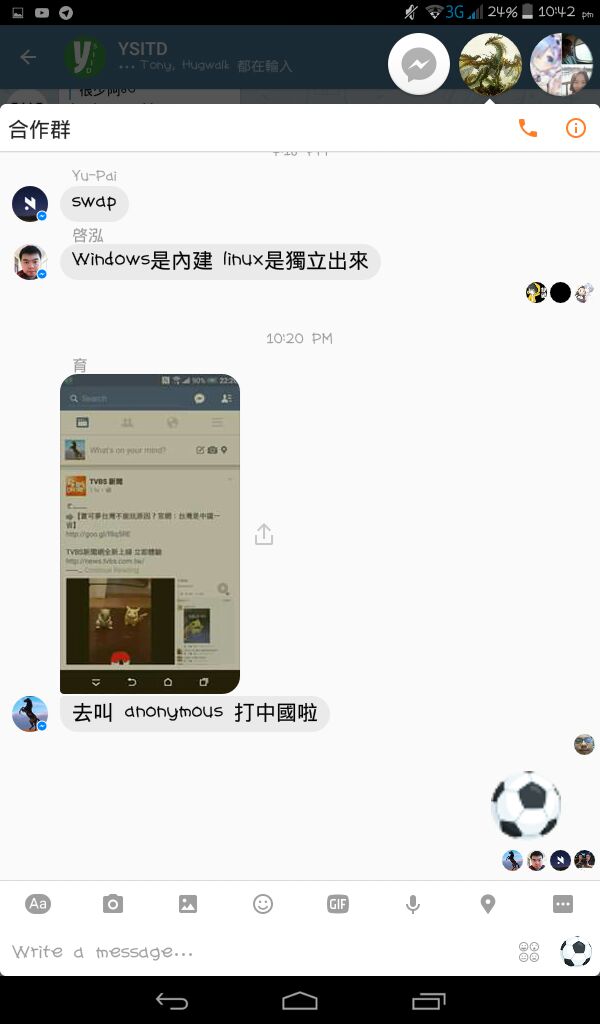Share a location with the pin
600x1024 pixels.
[488, 904]
